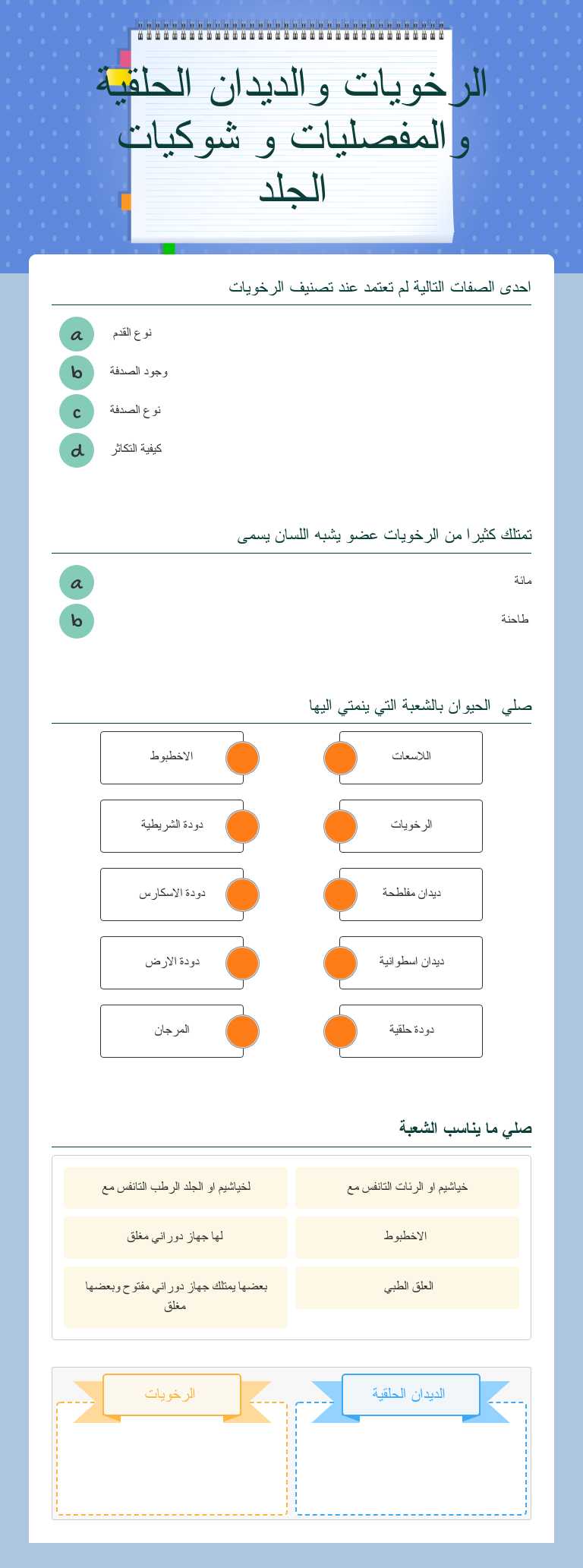This screenshot has height=1568, width=583.
Task: Click the connector dot beside دودة حلقية
Action: pos(340,1030)
